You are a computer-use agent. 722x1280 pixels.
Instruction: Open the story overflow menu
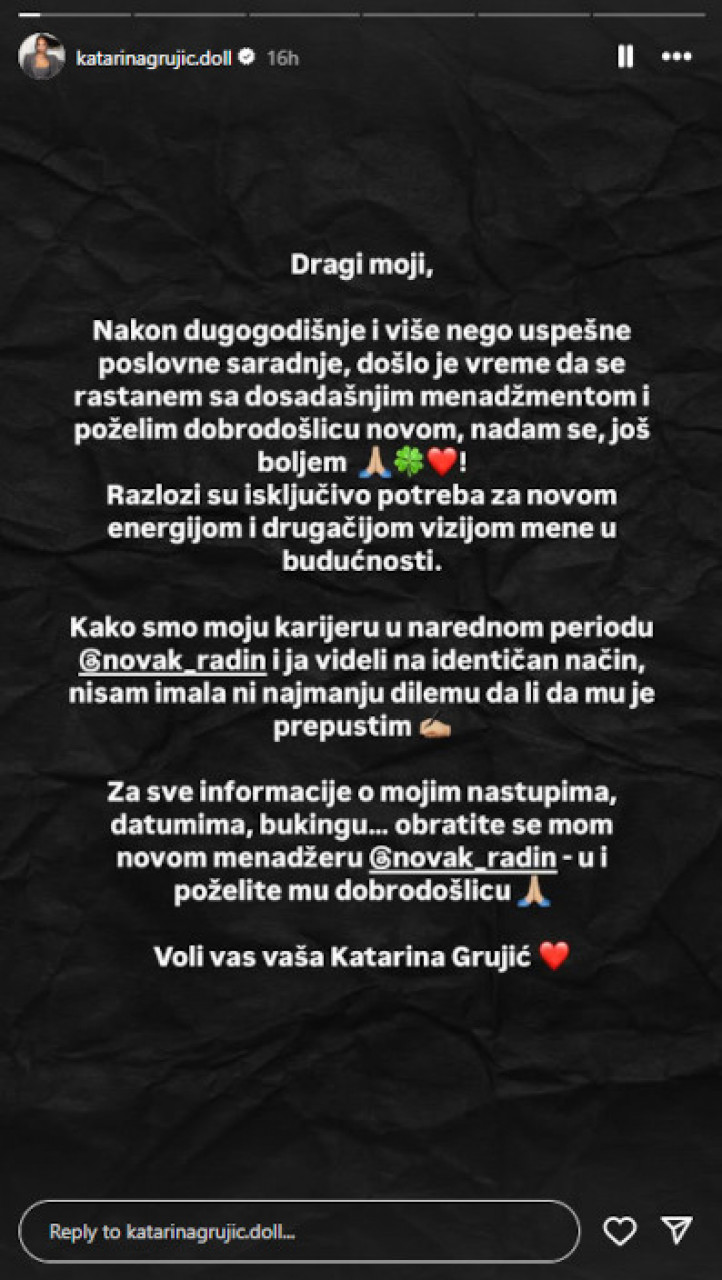(677, 57)
